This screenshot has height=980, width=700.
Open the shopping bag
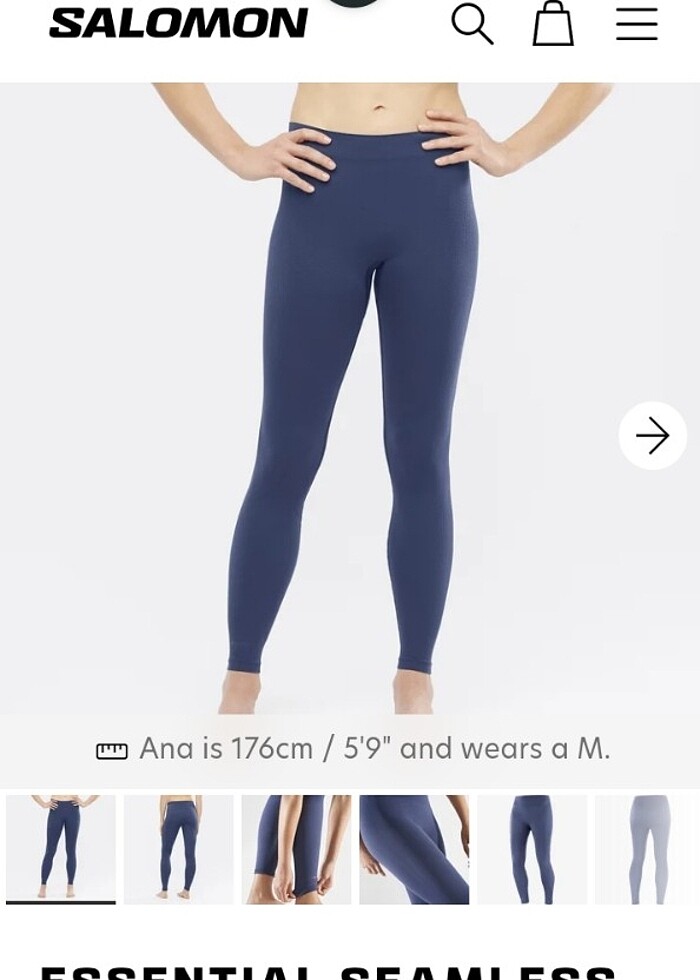click(553, 24)
